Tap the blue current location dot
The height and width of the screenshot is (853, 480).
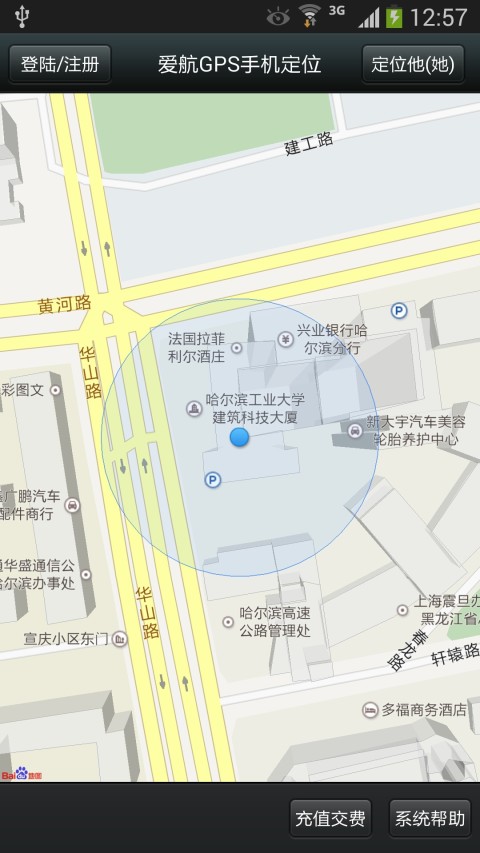[239, 437]
